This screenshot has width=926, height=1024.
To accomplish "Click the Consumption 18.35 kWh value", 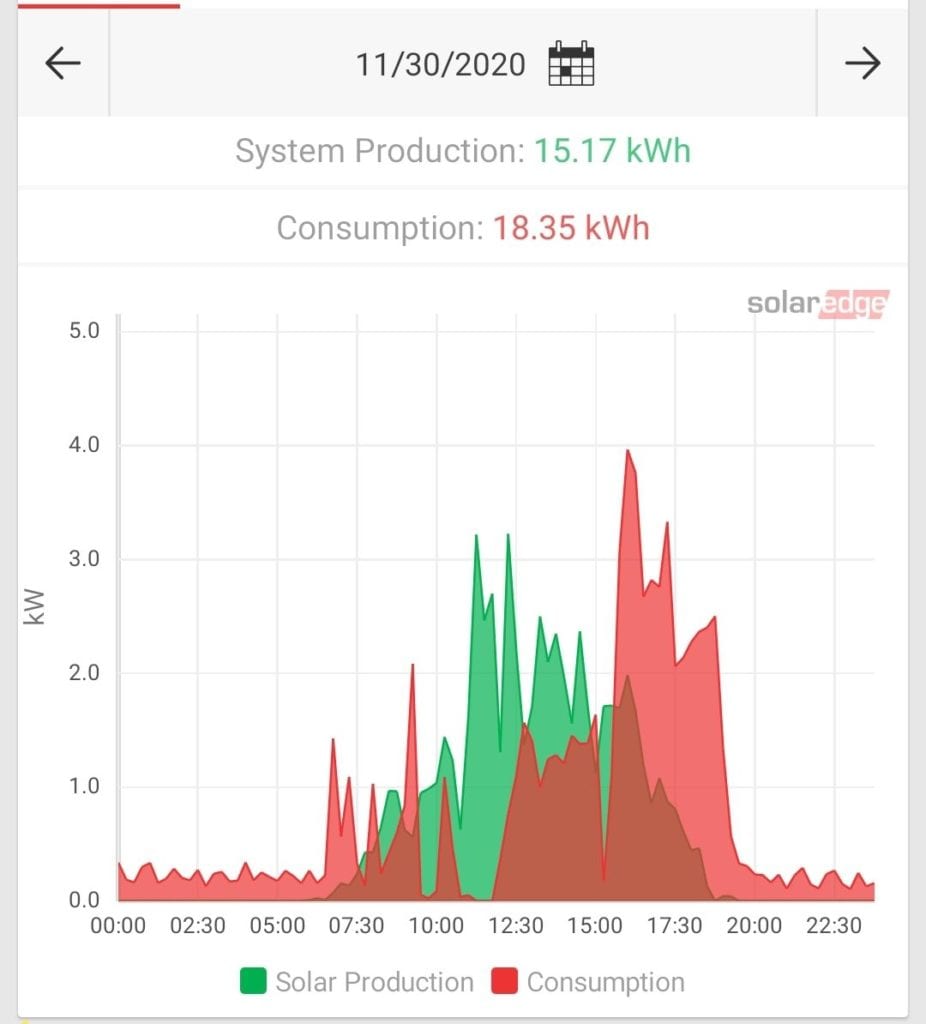I will click(x=571, y=227).
